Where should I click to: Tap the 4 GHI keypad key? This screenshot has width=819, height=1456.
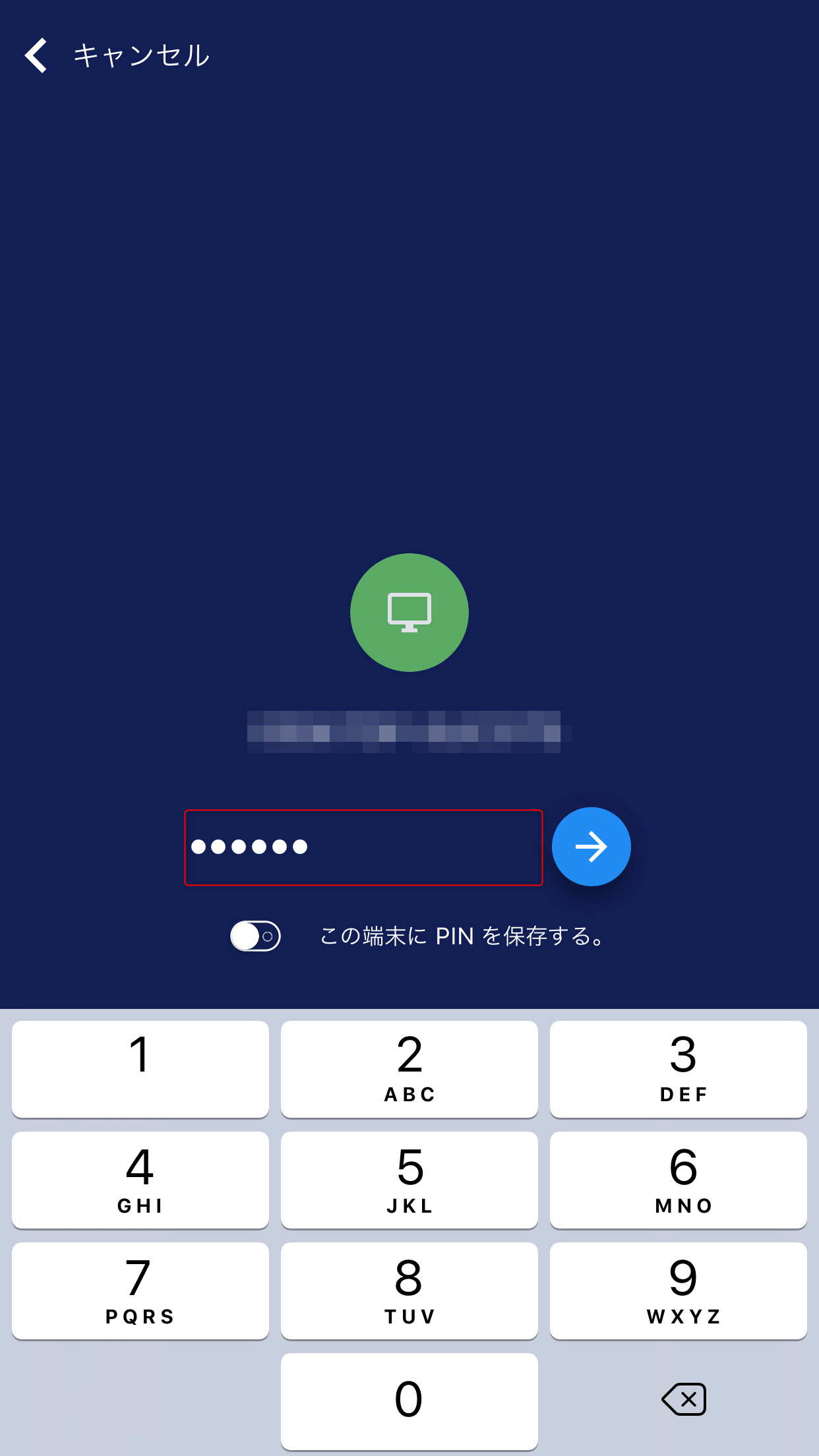tap(140, 1180)
